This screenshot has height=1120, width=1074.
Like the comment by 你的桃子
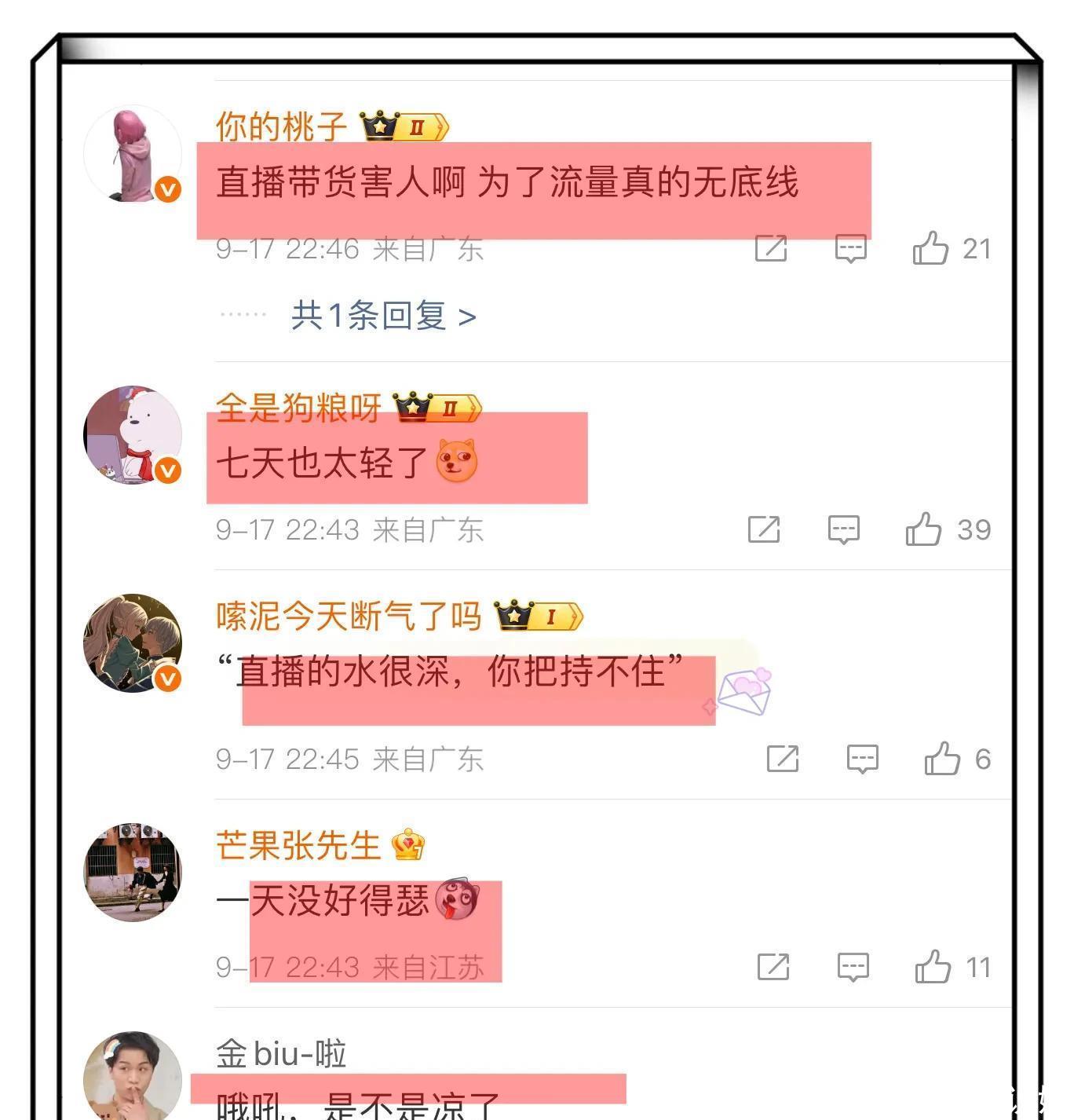click(x=930, y=248)
